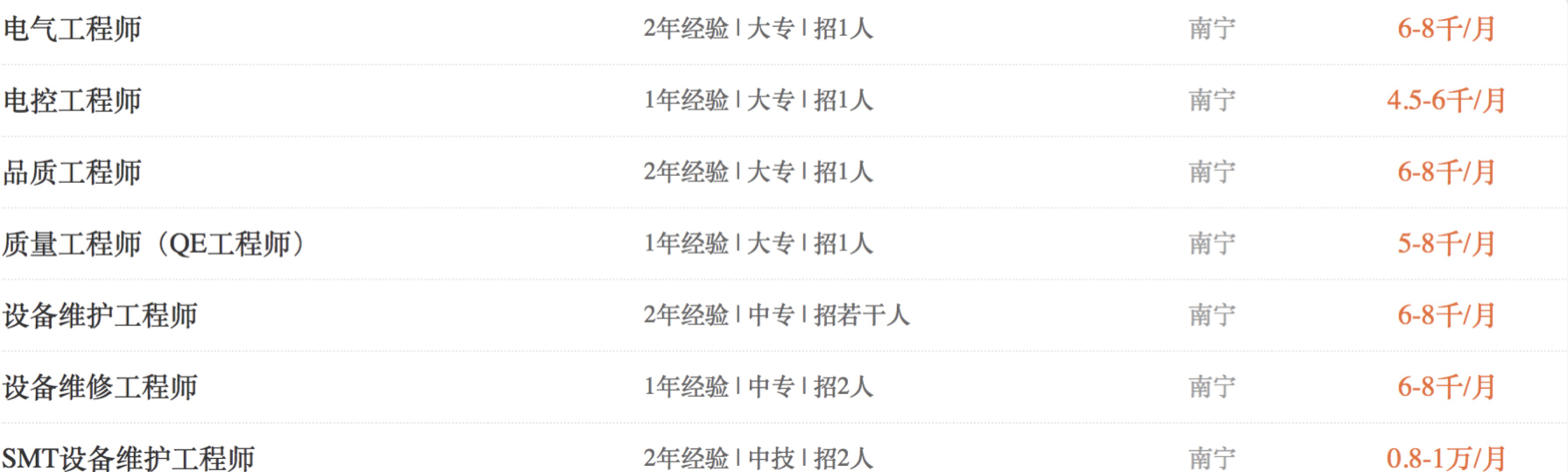Image resolution: width=1568 pixels, height=472 pixels.
Task: Open the 电控工程师 job listing
Action: point(72,101)
